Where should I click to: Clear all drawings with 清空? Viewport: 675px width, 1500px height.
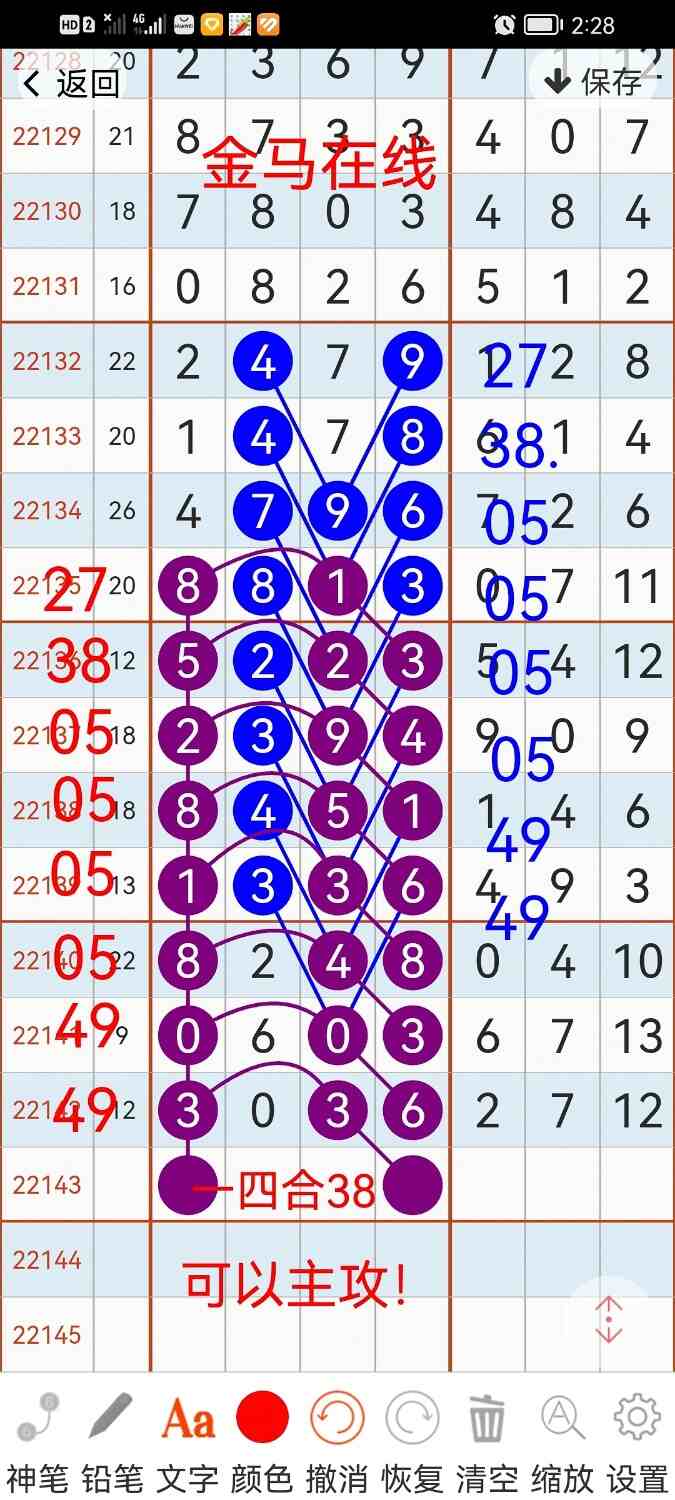tap(487, 1438)
